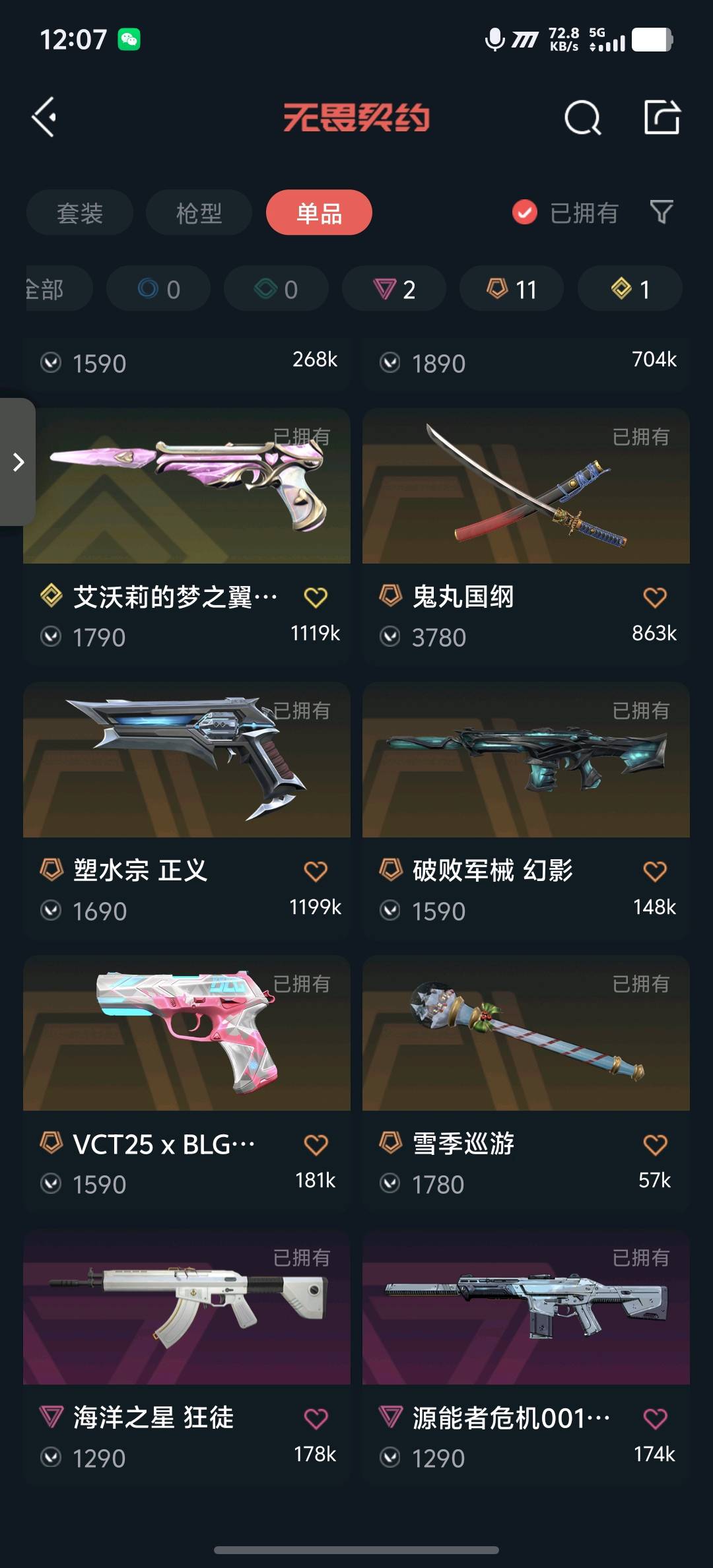
Task: Like the 破败军械 幻影 skin
Action: click(655, 871)
